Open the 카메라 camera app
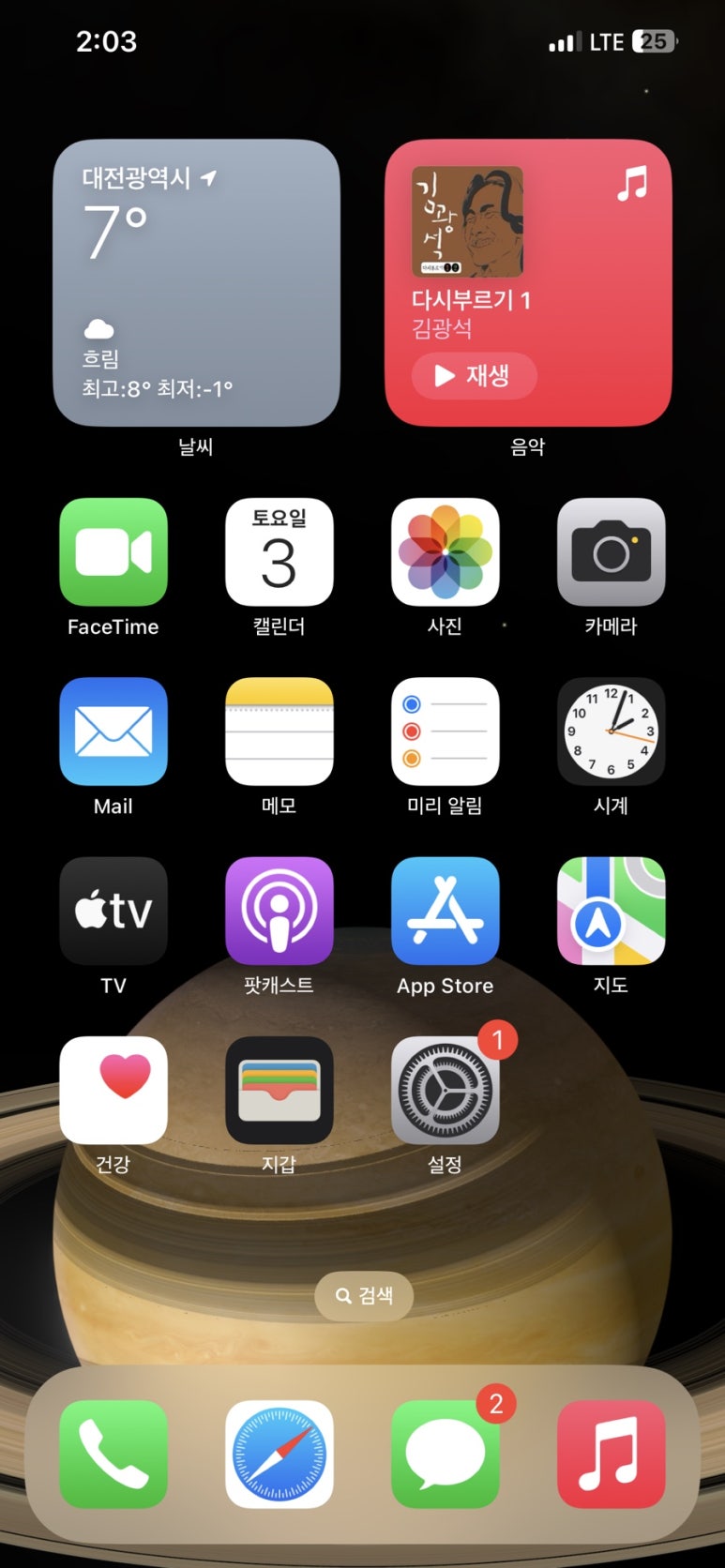This screenshot has height=1568, width=725. pos(612,551)
